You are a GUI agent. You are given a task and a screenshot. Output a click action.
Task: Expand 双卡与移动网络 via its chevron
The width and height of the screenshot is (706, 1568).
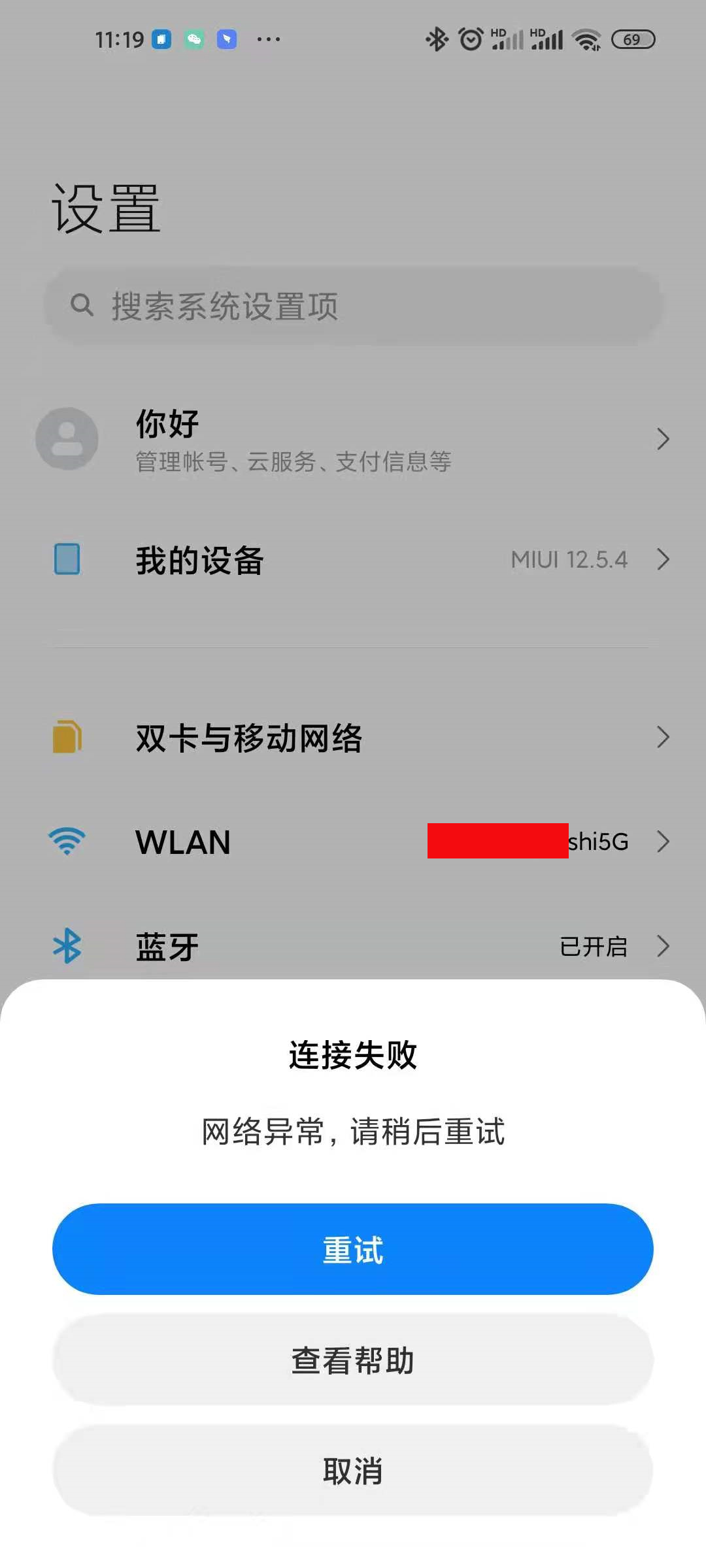coord(664,737)
